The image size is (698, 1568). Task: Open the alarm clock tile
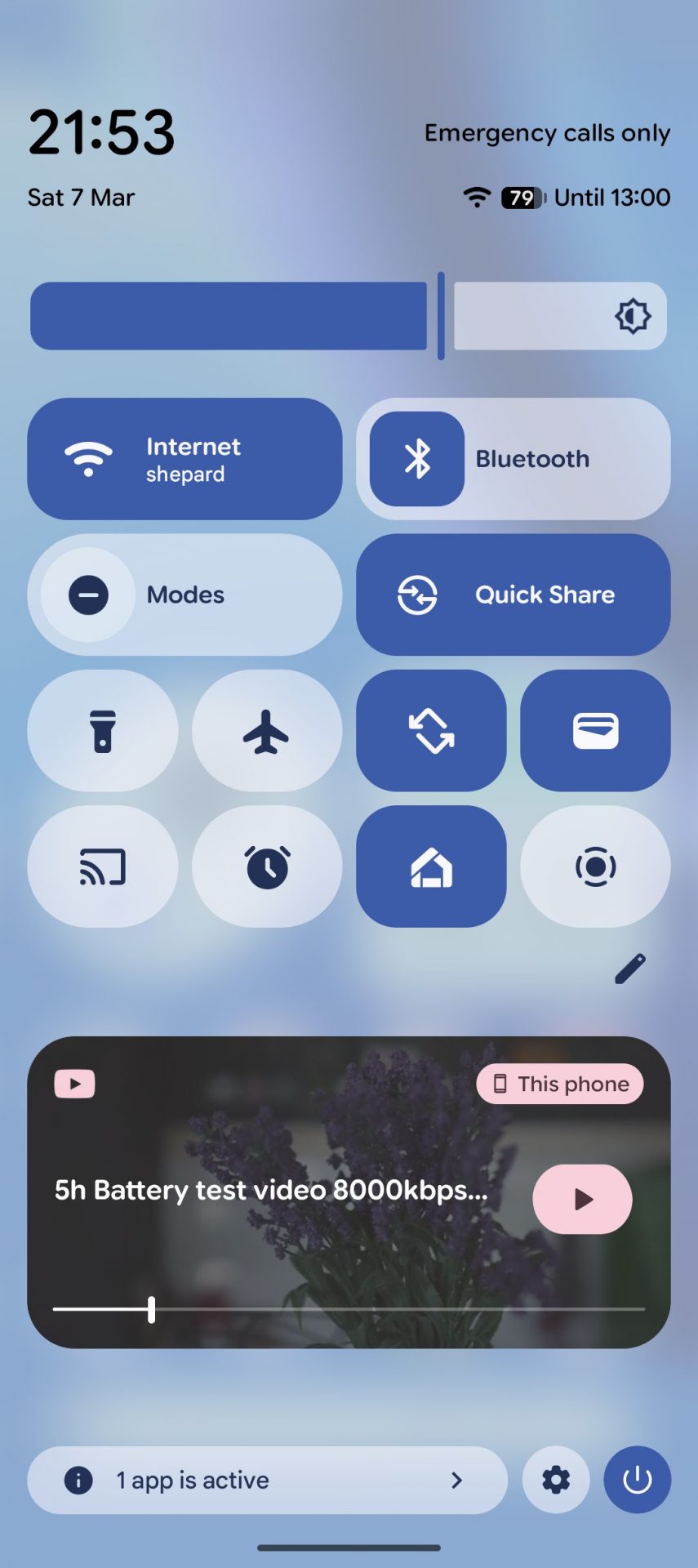pos(266,866)
